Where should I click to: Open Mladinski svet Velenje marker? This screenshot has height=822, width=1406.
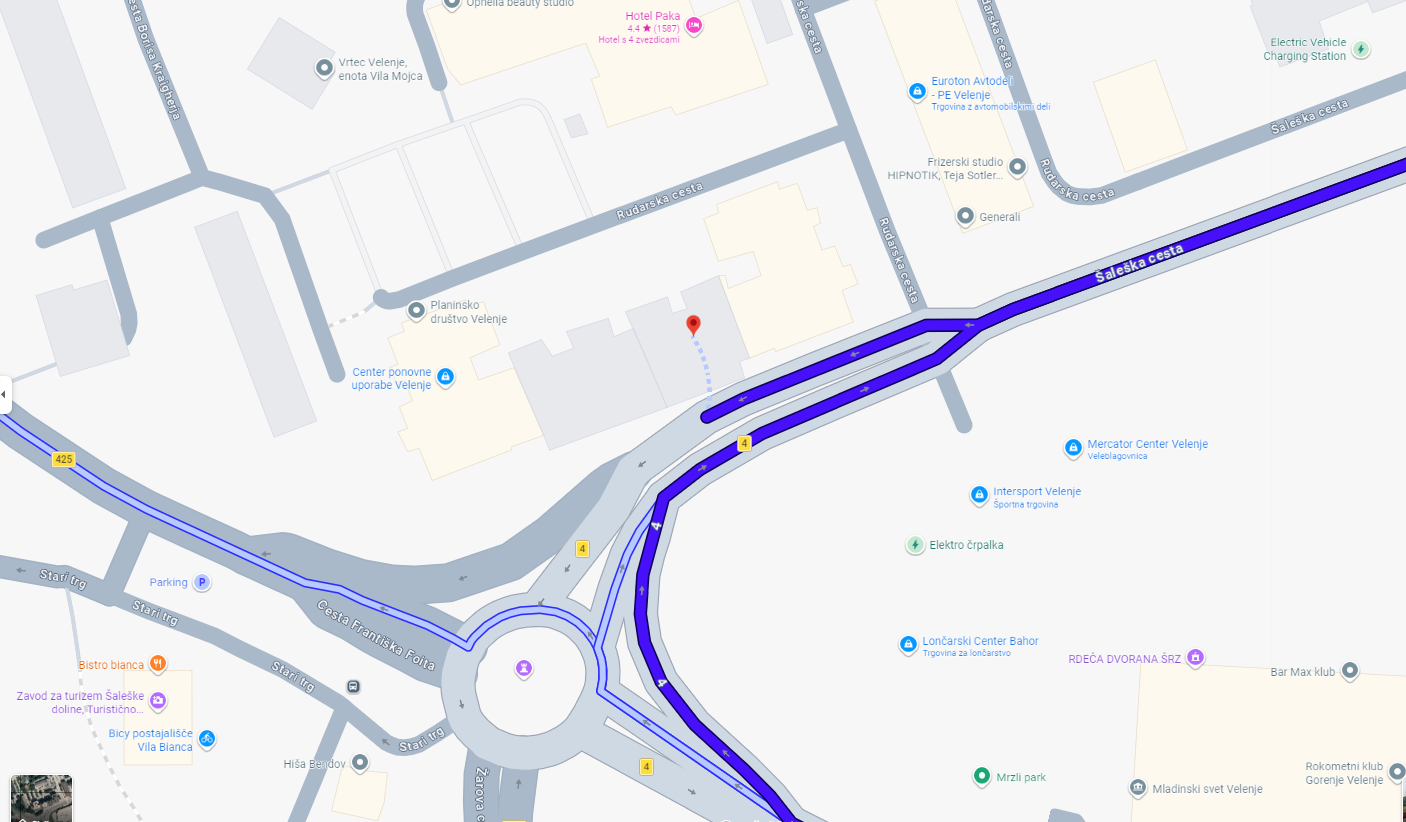[x=1138, y=788]
